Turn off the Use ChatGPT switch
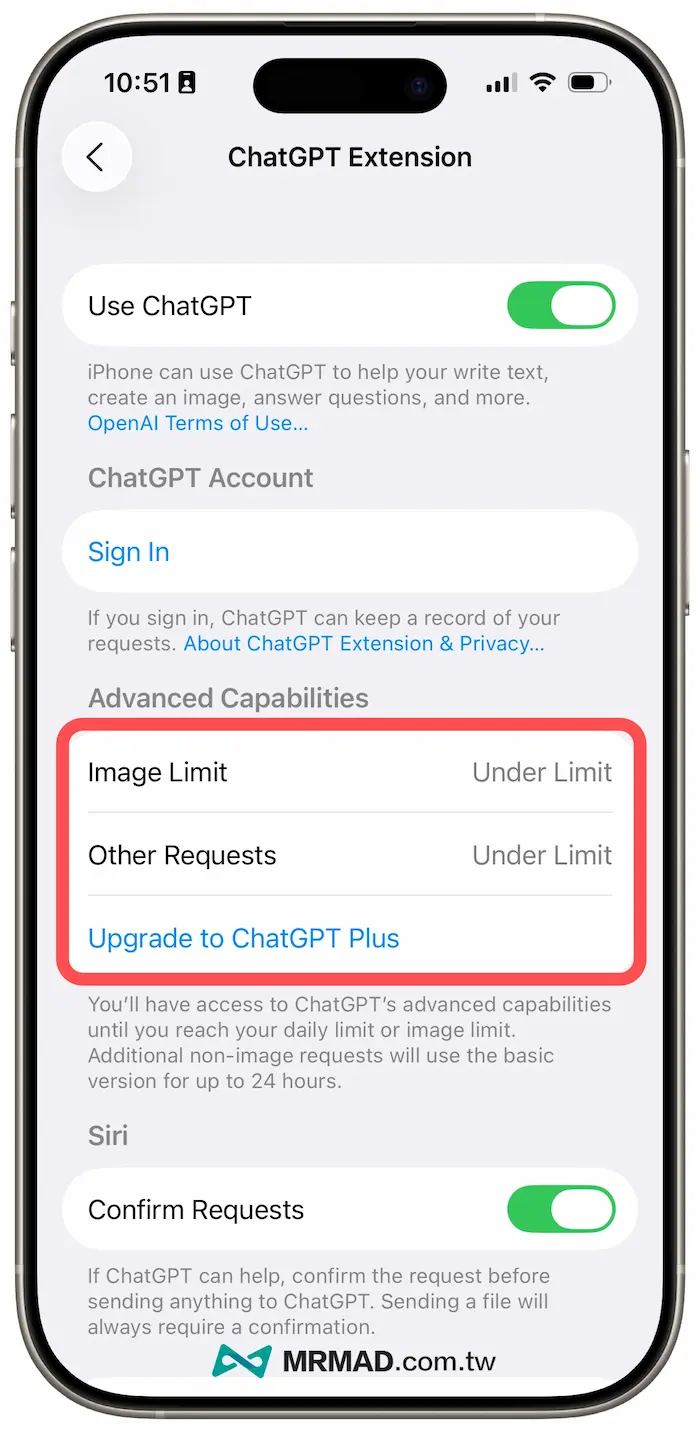700x1432 pixels. pos(561,306)
